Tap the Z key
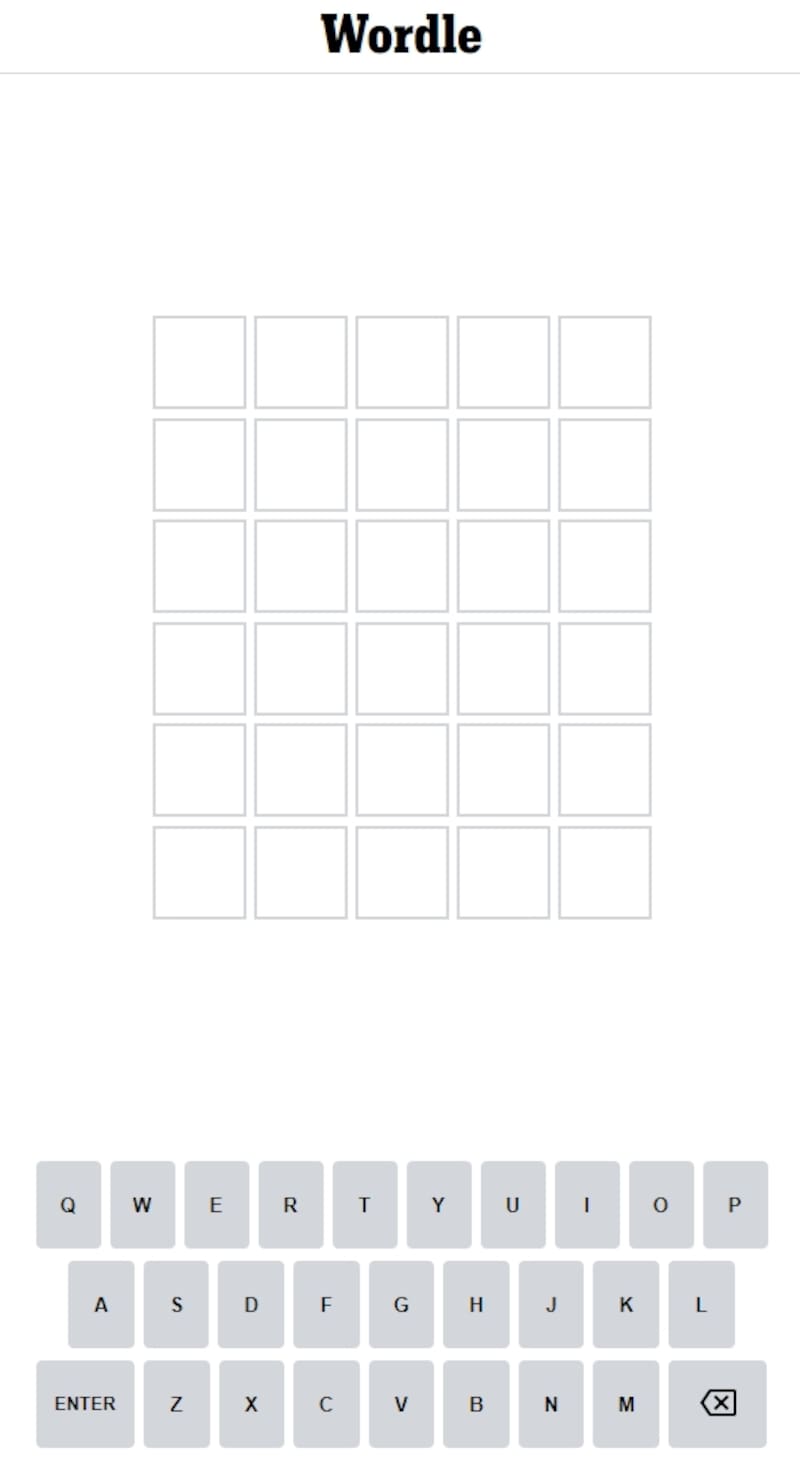 pos(176,1403)
